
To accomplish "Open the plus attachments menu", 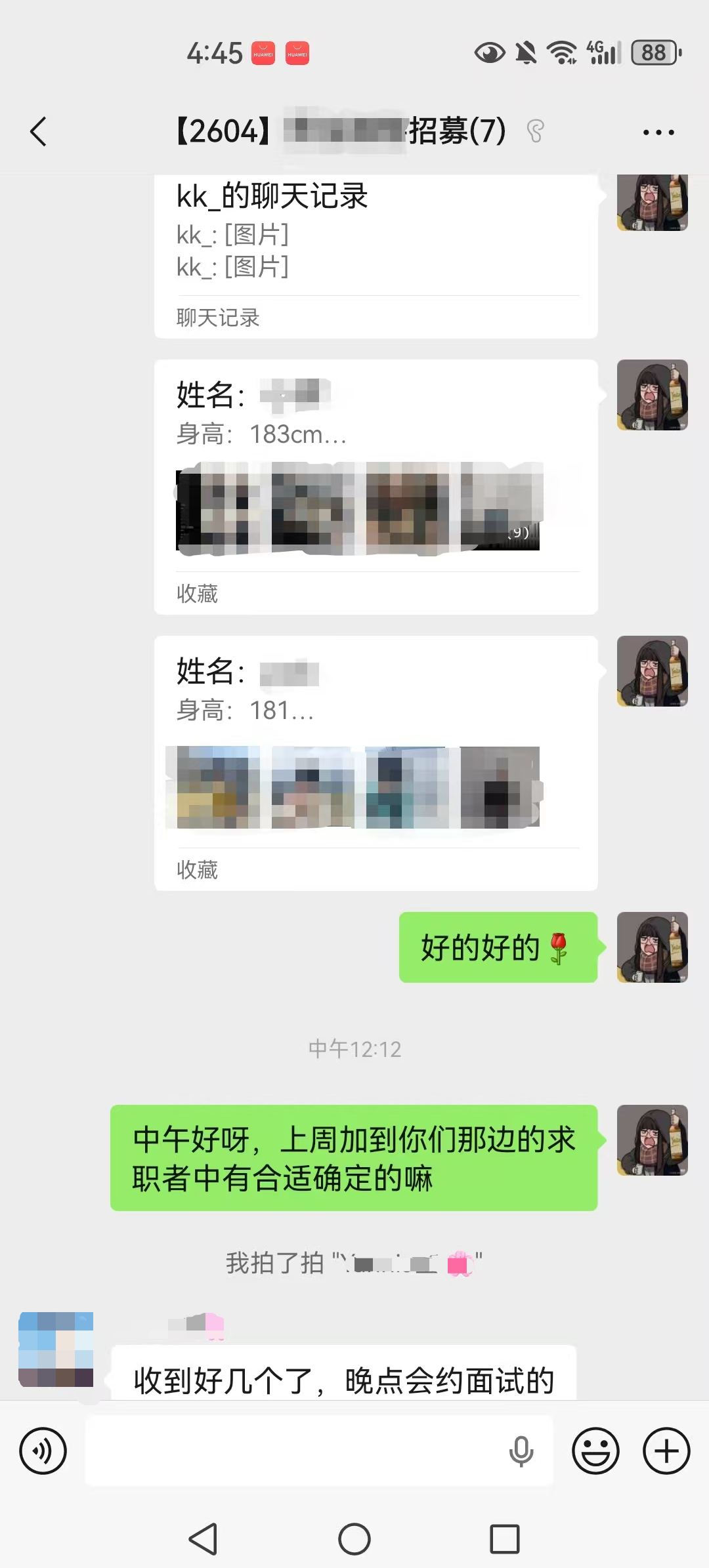I will (x=666, y=1451).
